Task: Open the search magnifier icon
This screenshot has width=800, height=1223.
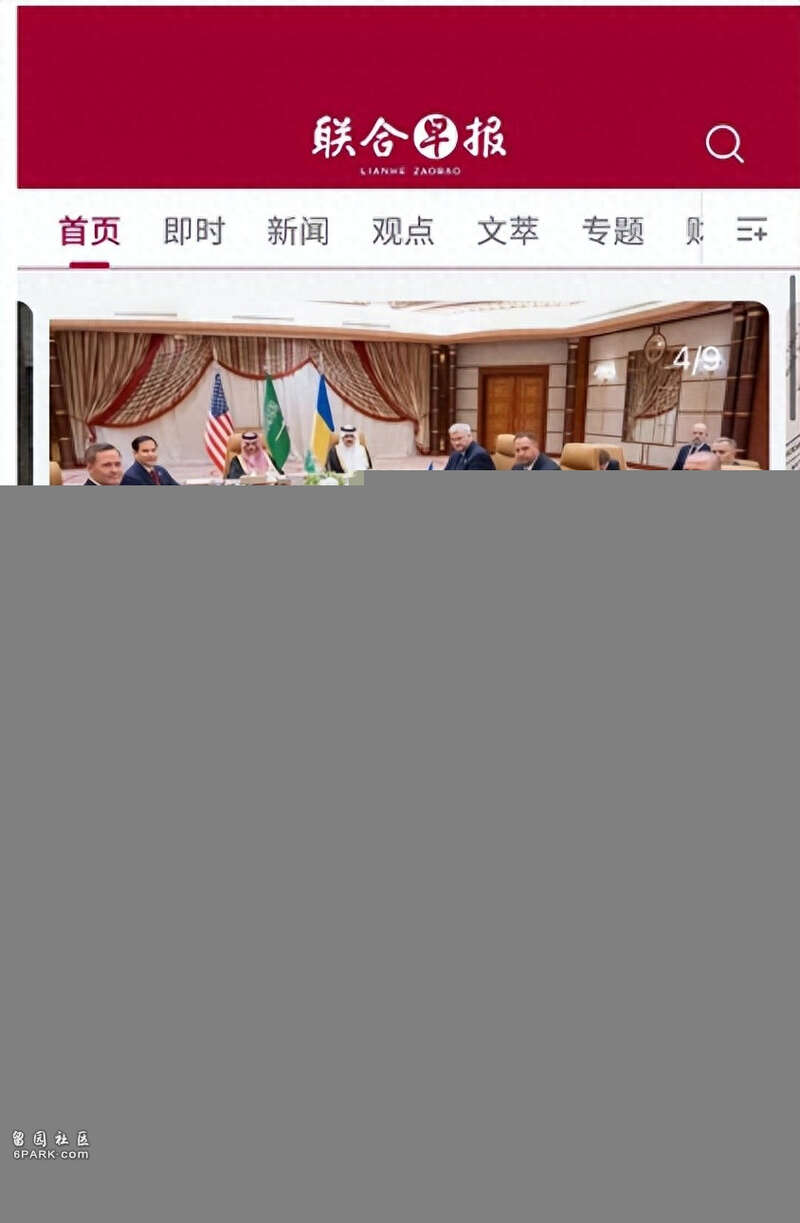Action: (x=724, y=144)
